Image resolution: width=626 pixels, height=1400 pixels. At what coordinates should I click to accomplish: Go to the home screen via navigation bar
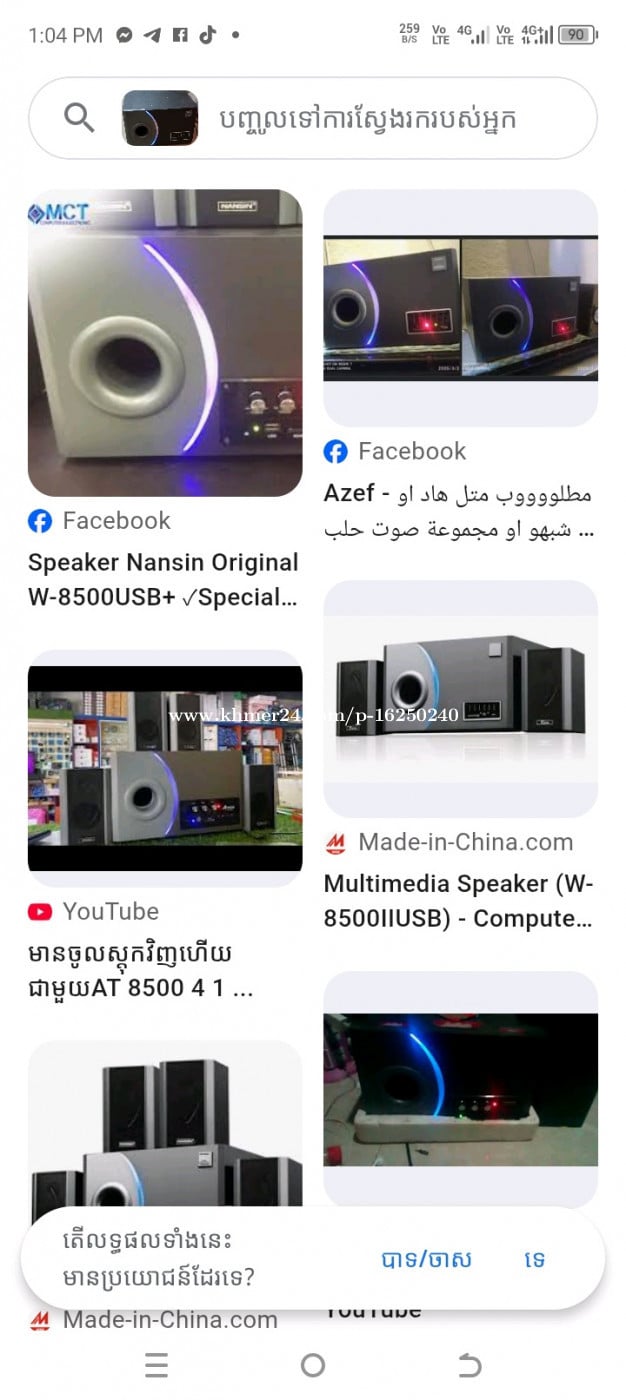pos(313,1365)
